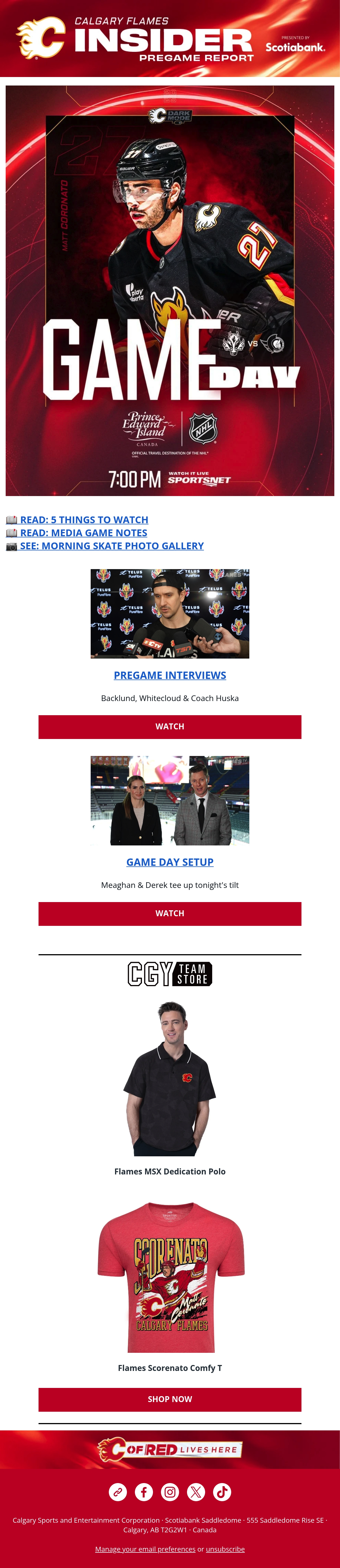This screenshot has height=1568, width=340.
Task: Open the website link icon
Action: 118,1491
